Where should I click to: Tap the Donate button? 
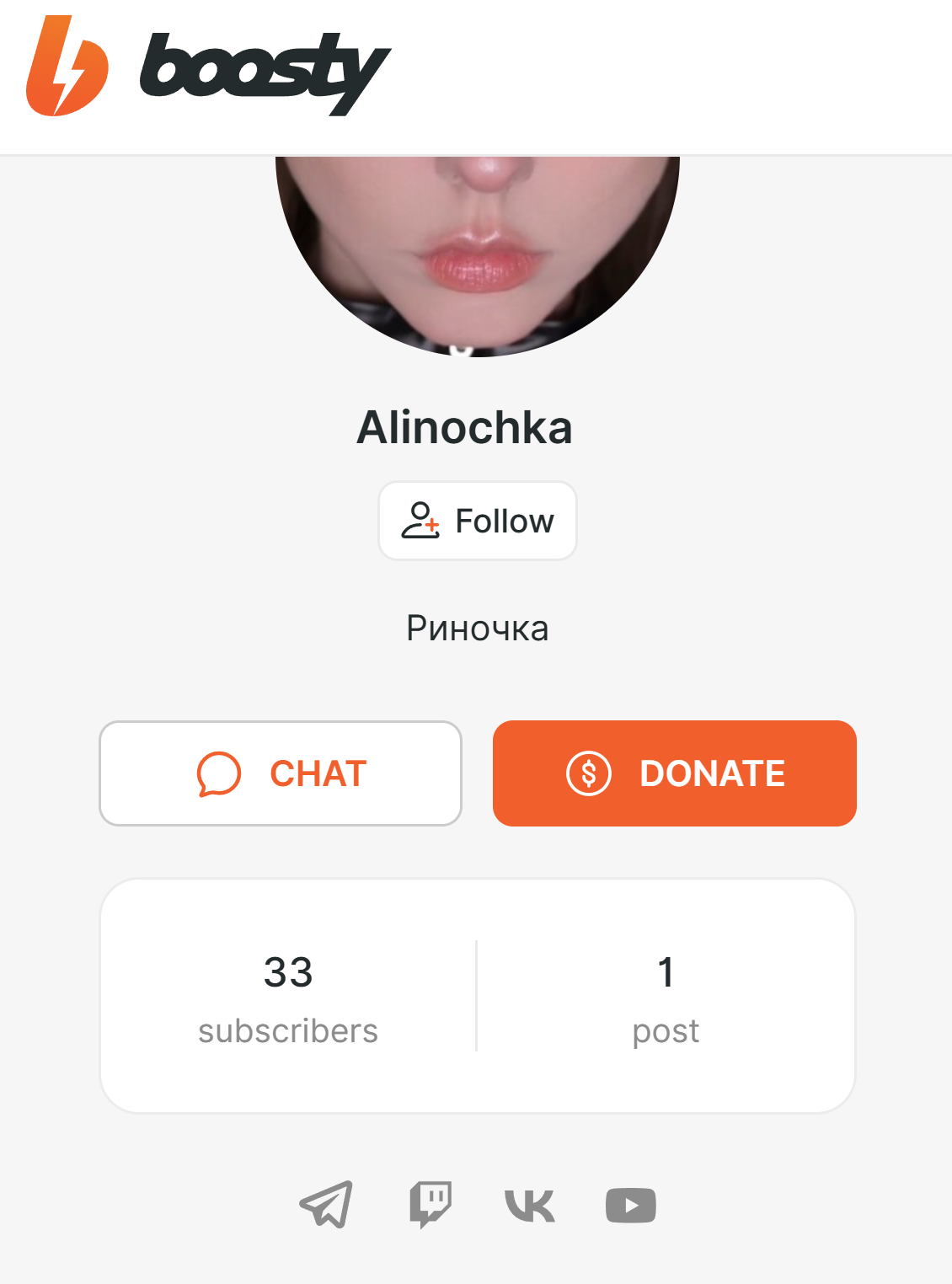674,773
